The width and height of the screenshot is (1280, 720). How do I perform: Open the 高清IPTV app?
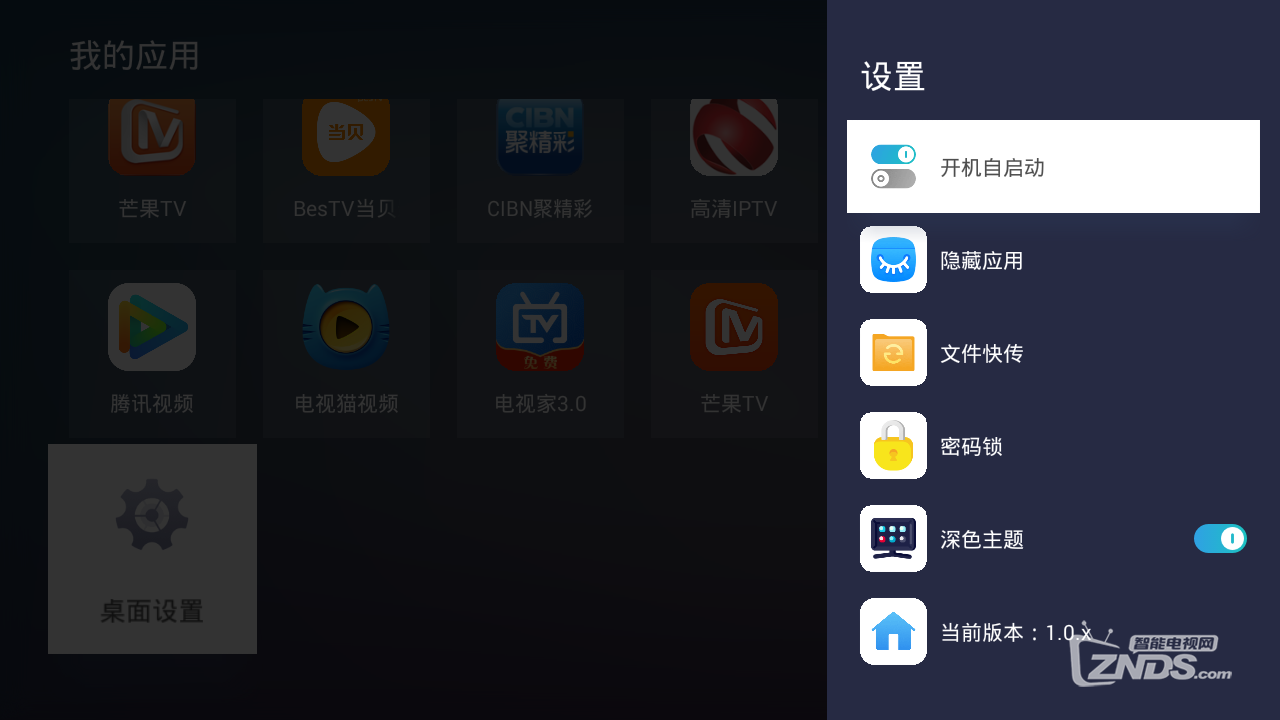[733, 165]
